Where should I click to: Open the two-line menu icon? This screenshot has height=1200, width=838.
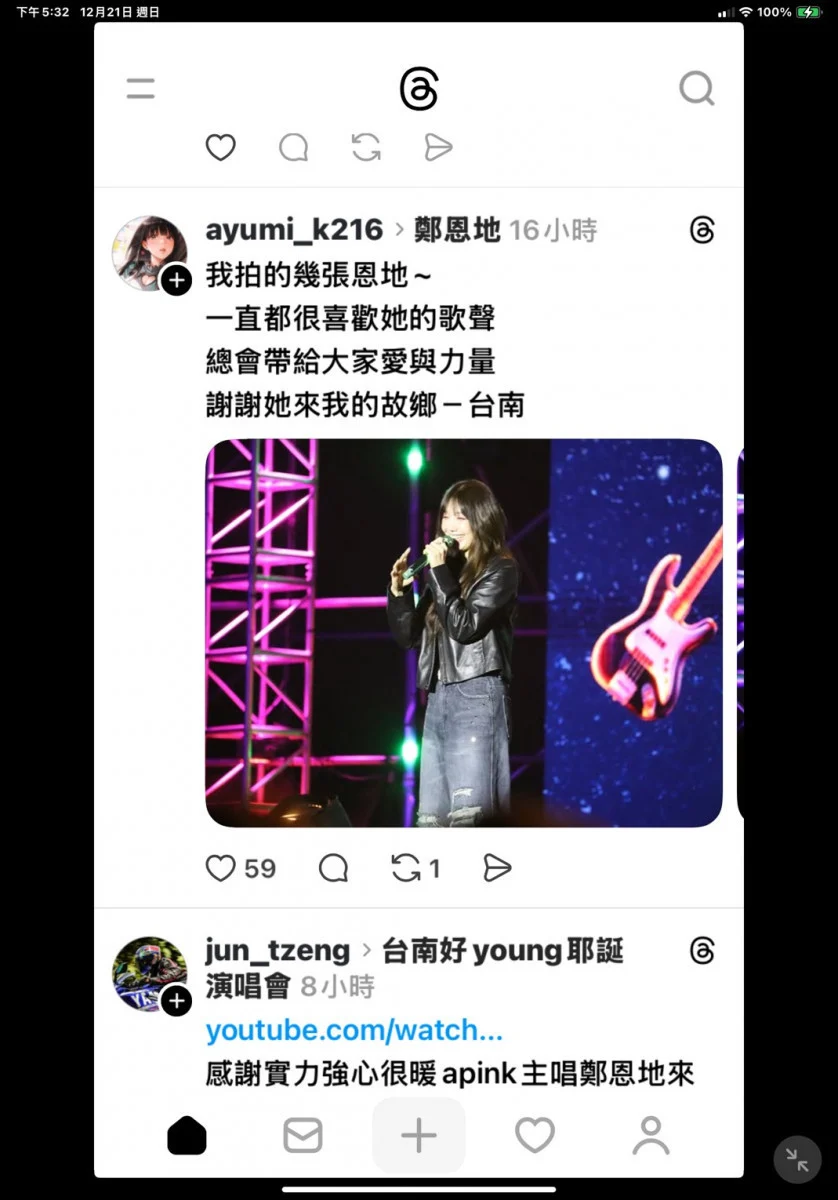[x=141, y=89]
